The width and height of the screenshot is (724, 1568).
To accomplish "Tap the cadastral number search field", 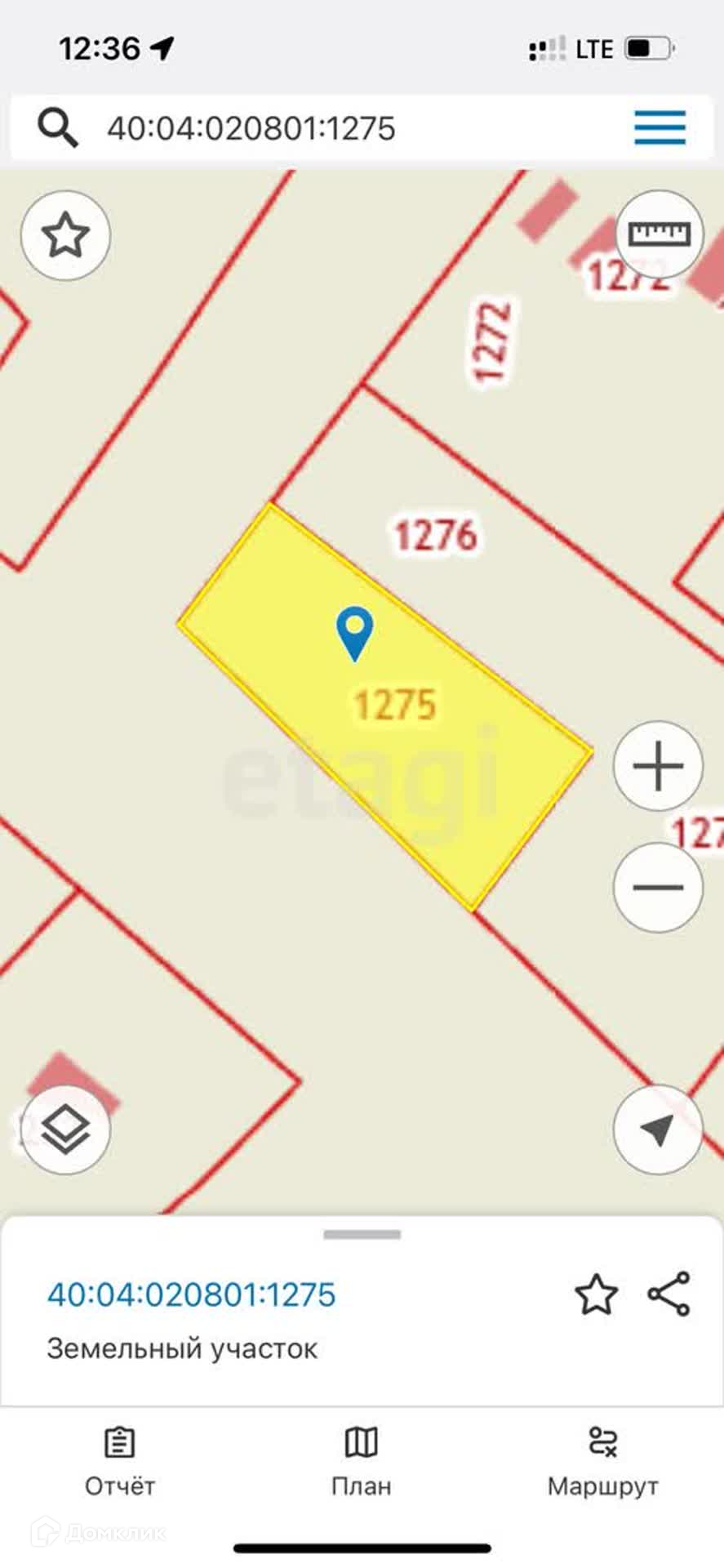I will 326,128.
